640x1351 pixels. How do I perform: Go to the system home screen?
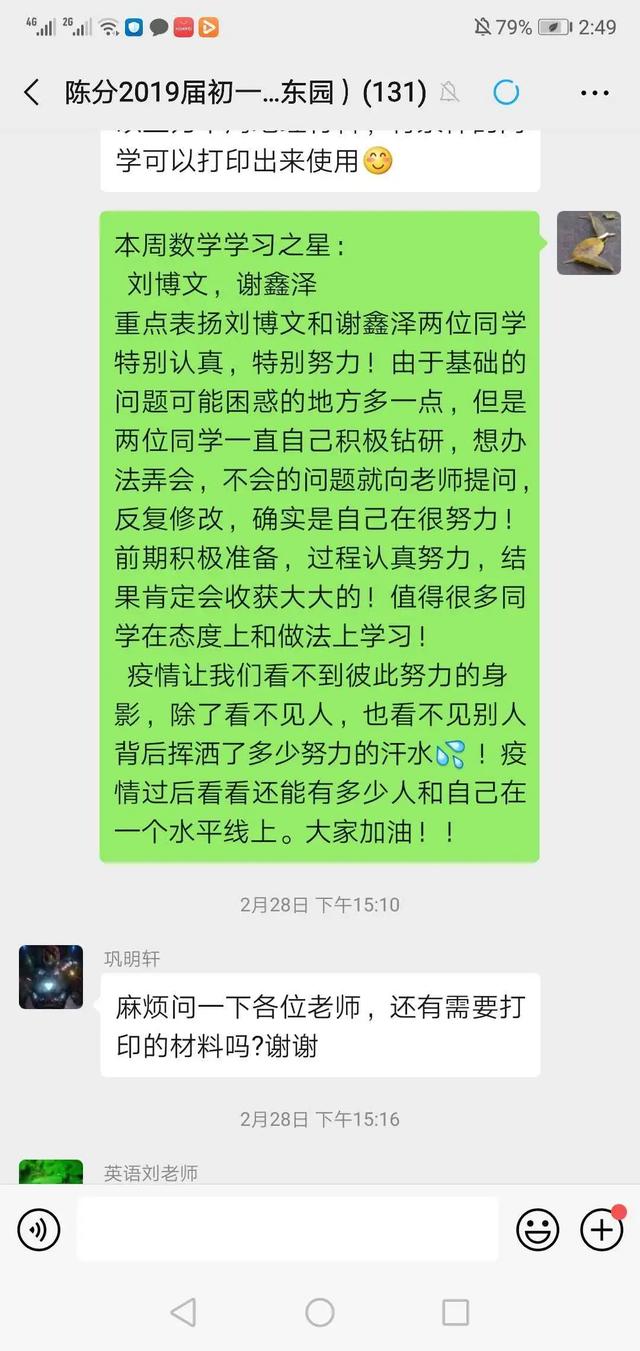pyautogui.click(x=320, y=1312)
